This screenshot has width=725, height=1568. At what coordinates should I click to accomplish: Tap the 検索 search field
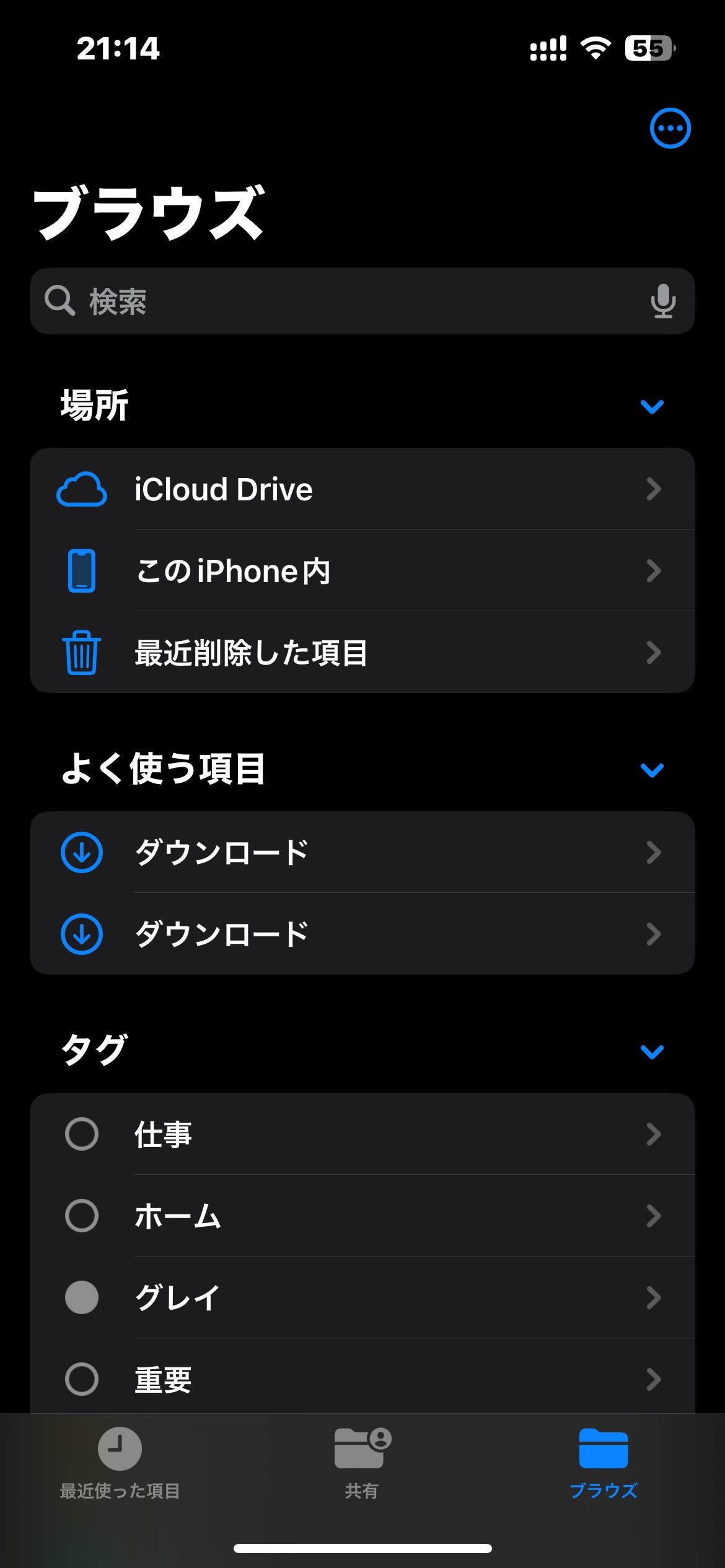point(347,302)
